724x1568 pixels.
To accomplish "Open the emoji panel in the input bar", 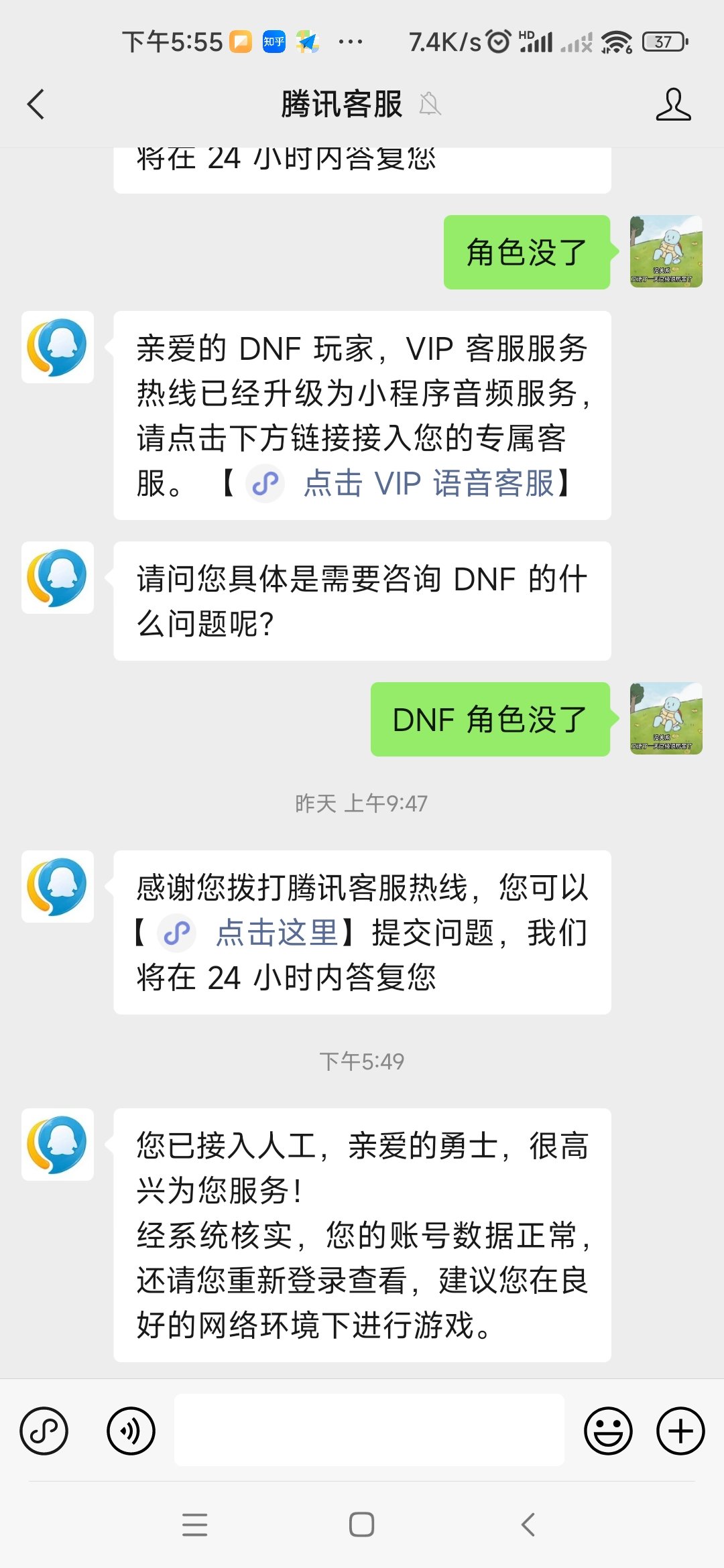I will click(609, 1429).
